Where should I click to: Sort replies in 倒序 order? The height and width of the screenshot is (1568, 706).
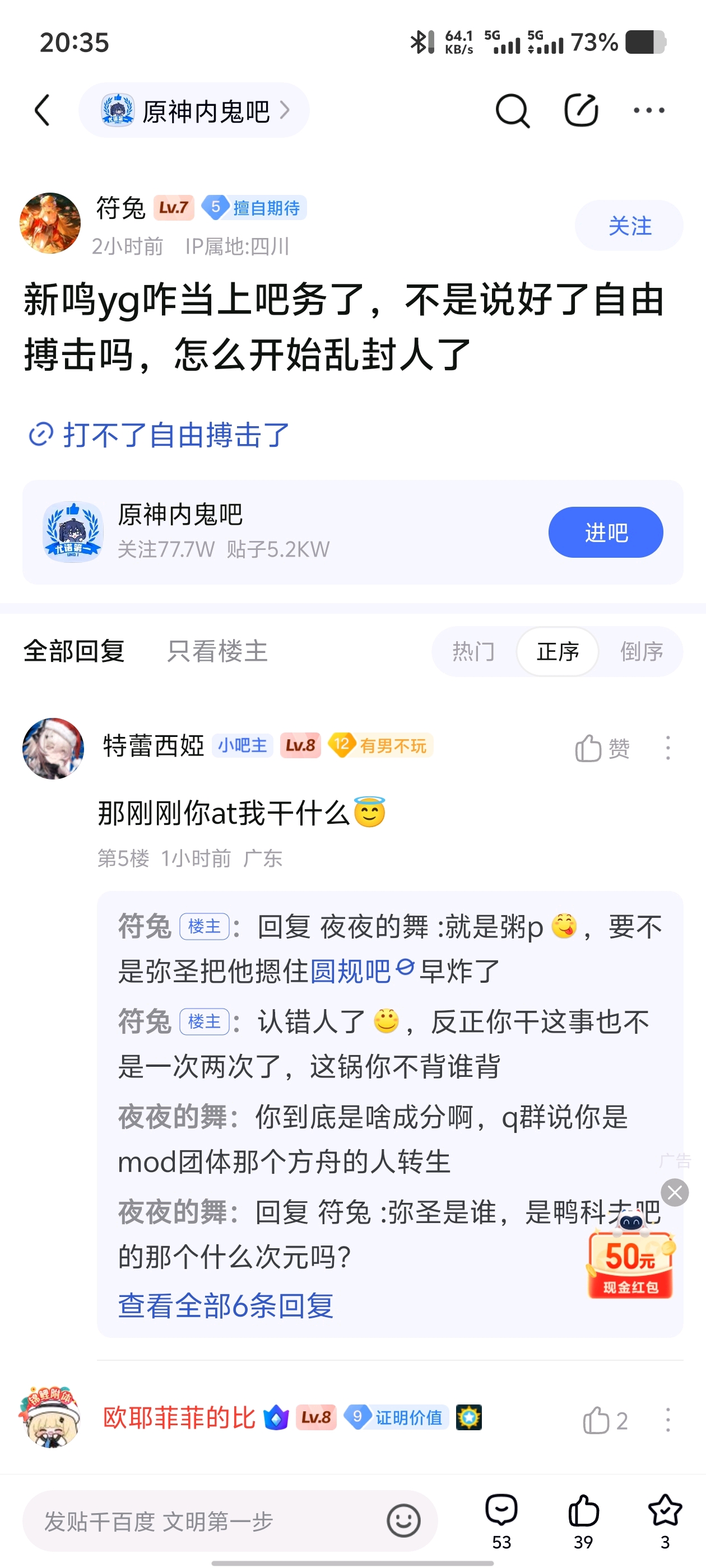click(641, 651)
